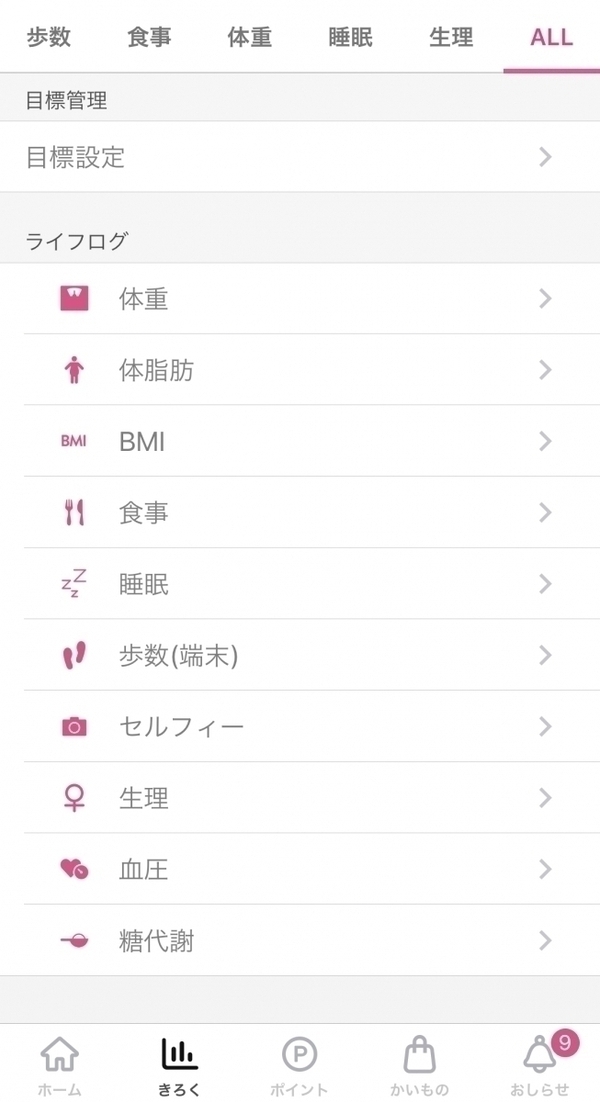Switch to the 睡眠 top tab

click(350, 38)
